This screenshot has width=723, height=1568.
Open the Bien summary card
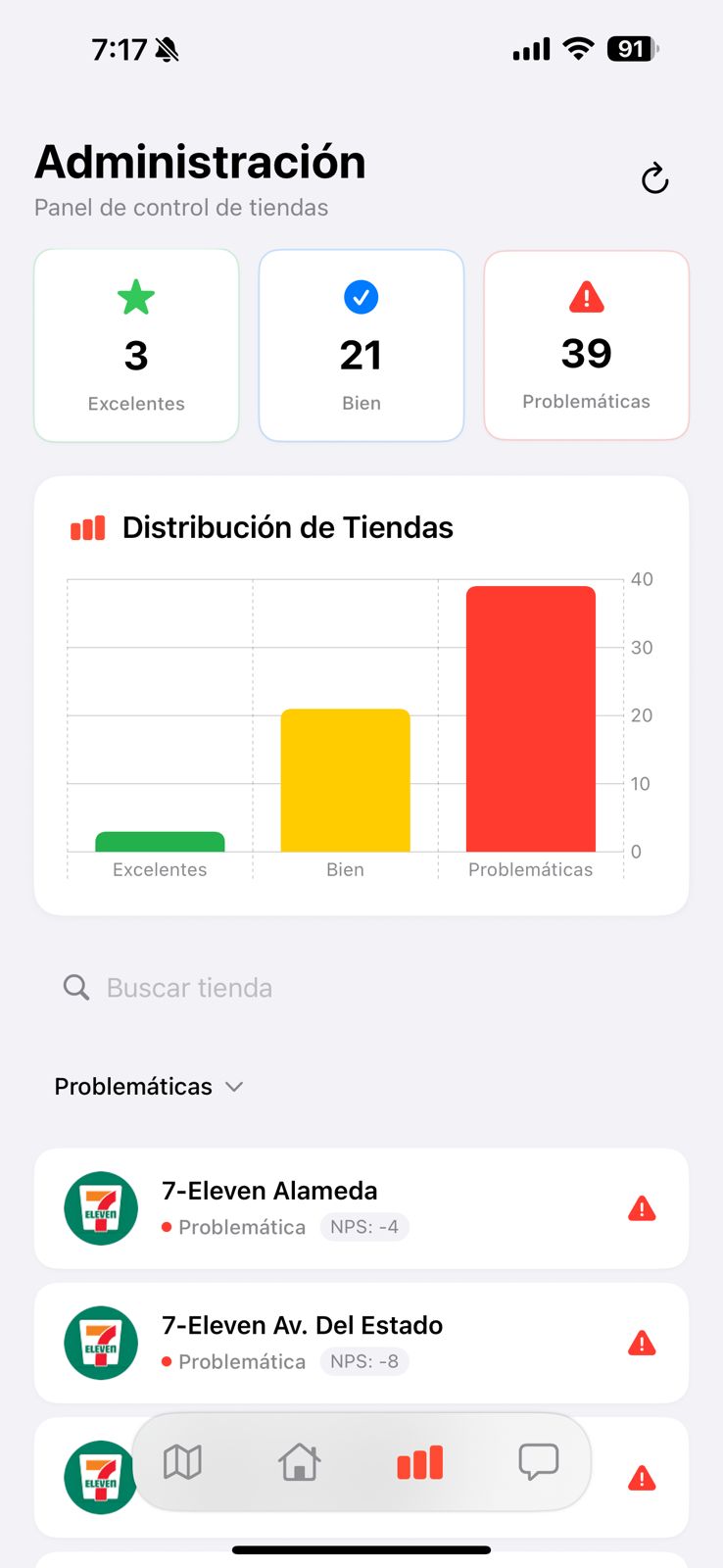pyautogui.click(x=361, y=346)
